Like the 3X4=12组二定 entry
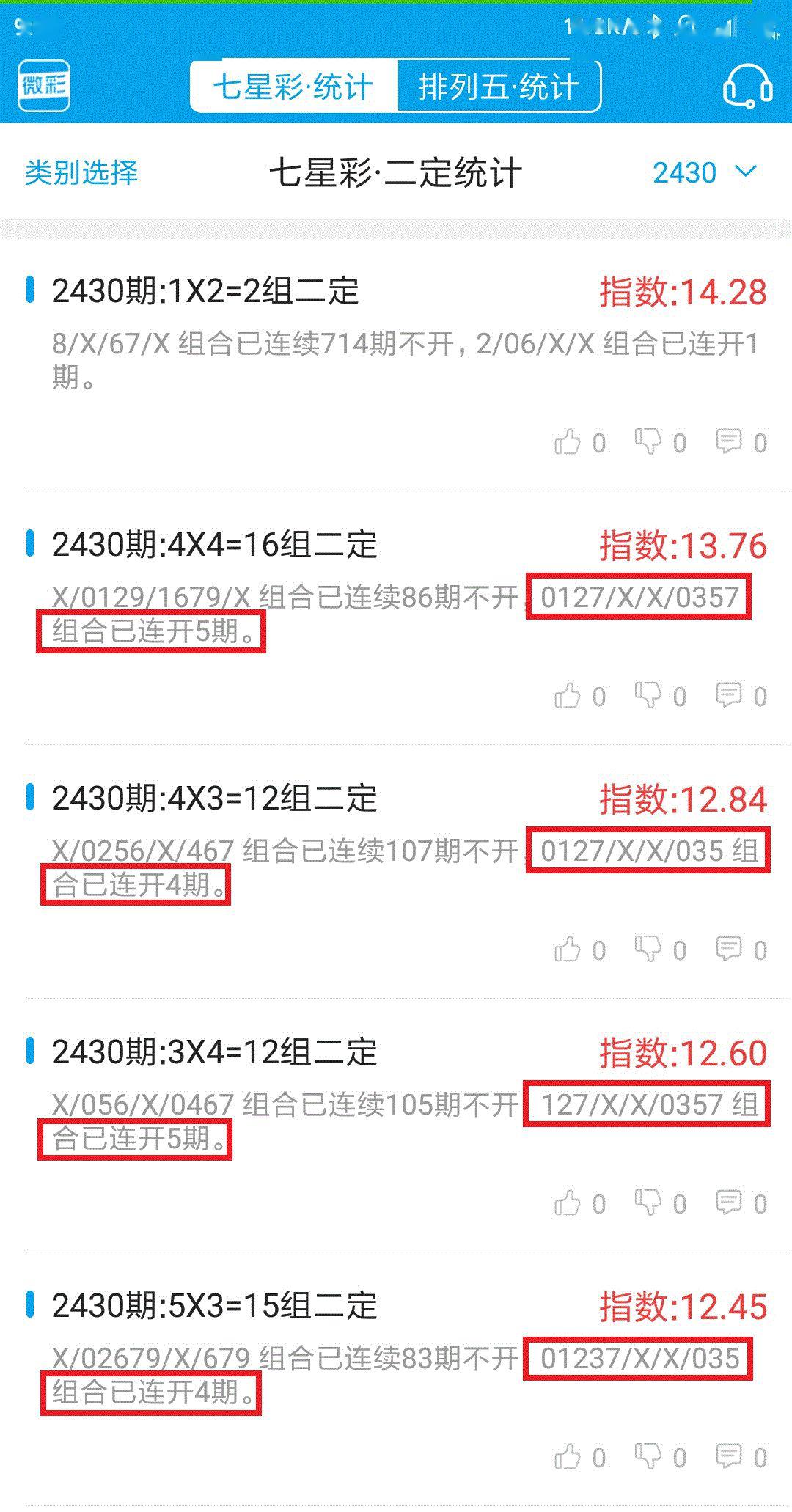792x1512 pixels. point(580,1203)
